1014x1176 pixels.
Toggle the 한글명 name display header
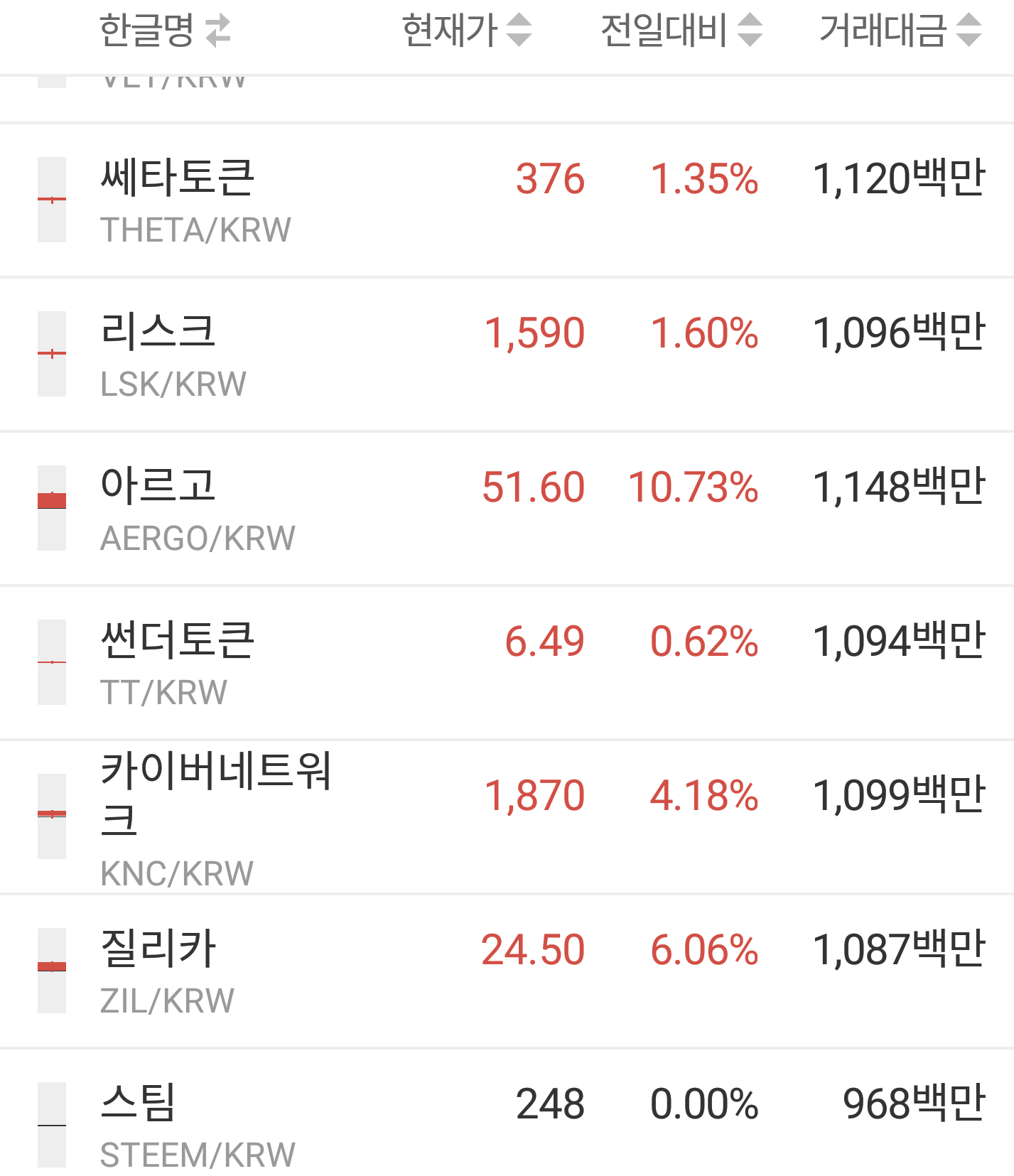pos(165,31)
